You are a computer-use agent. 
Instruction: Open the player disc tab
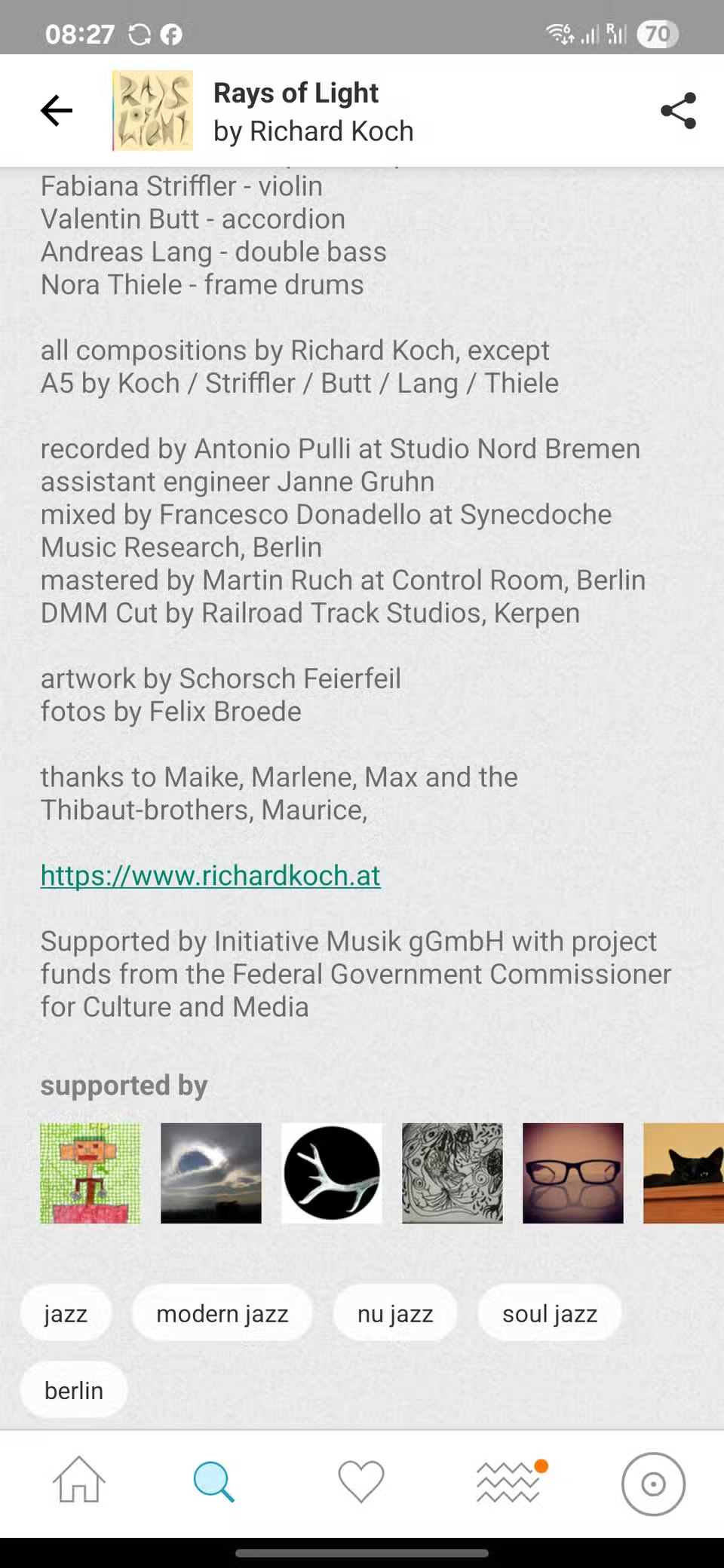click(653, 1484)
